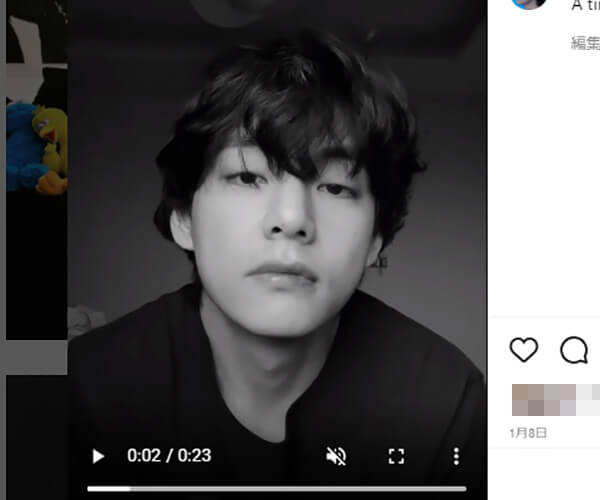
Task: Unmute the video sound
Action: coord(336,456)
